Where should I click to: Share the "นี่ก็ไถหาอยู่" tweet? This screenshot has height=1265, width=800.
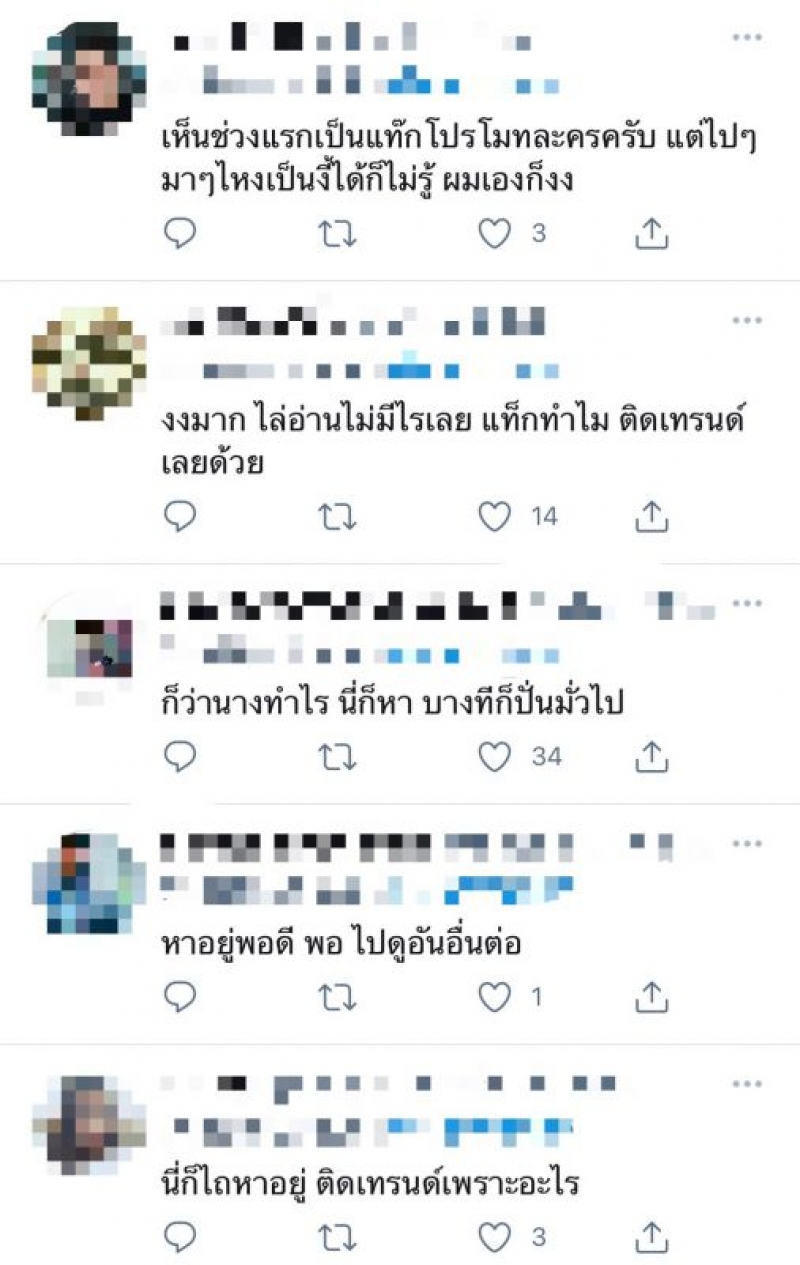(652, 1236)
